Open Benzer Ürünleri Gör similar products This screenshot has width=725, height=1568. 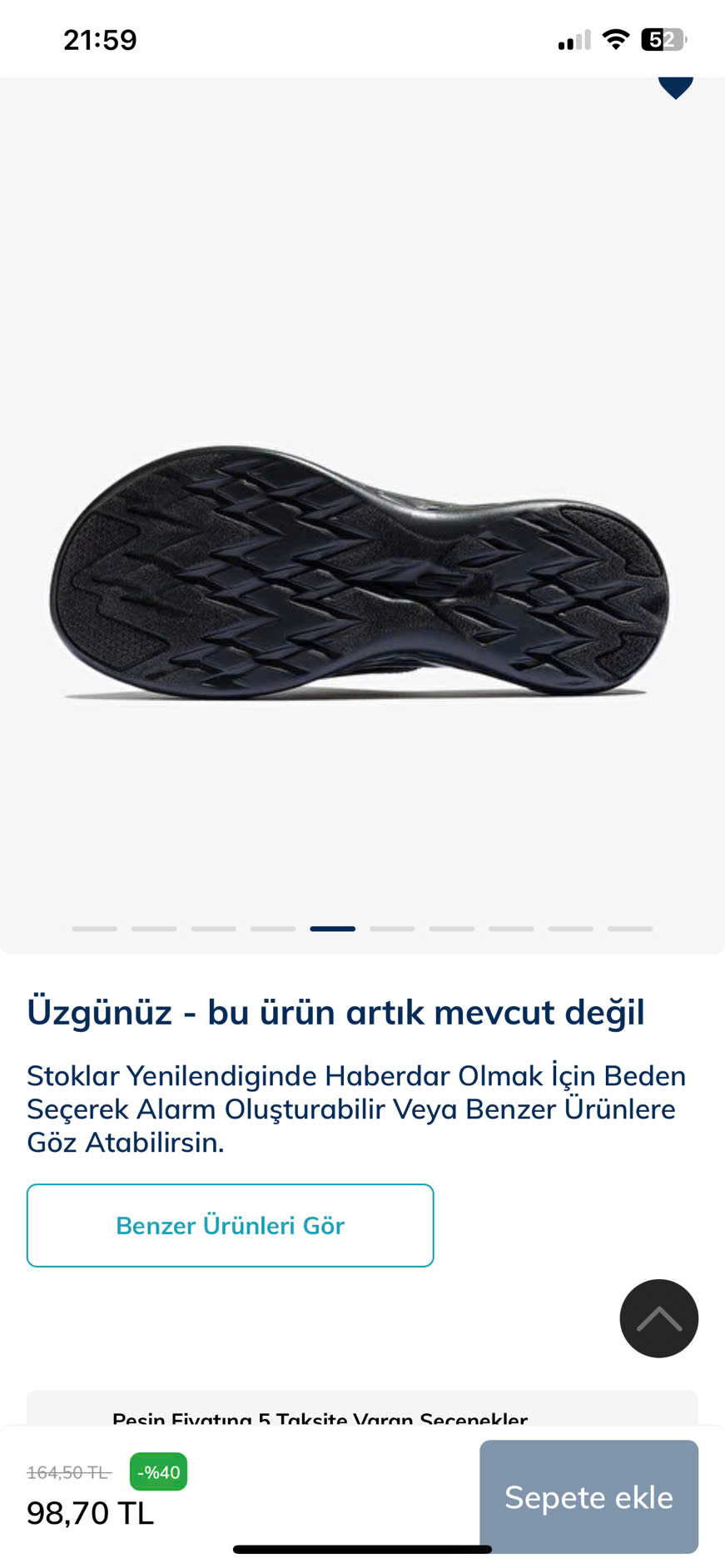click(230, 1225)
